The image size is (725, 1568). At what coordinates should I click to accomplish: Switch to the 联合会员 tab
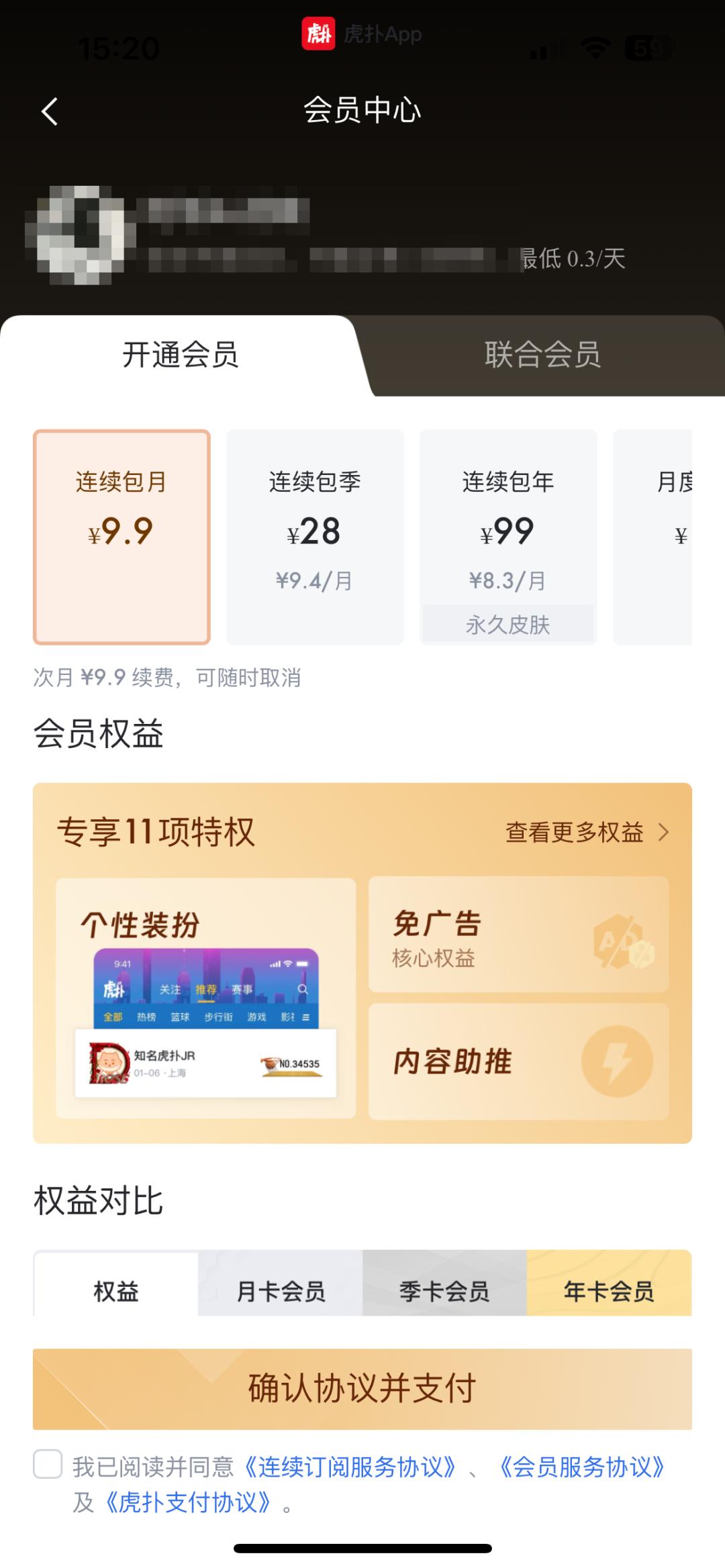(542, 354)
